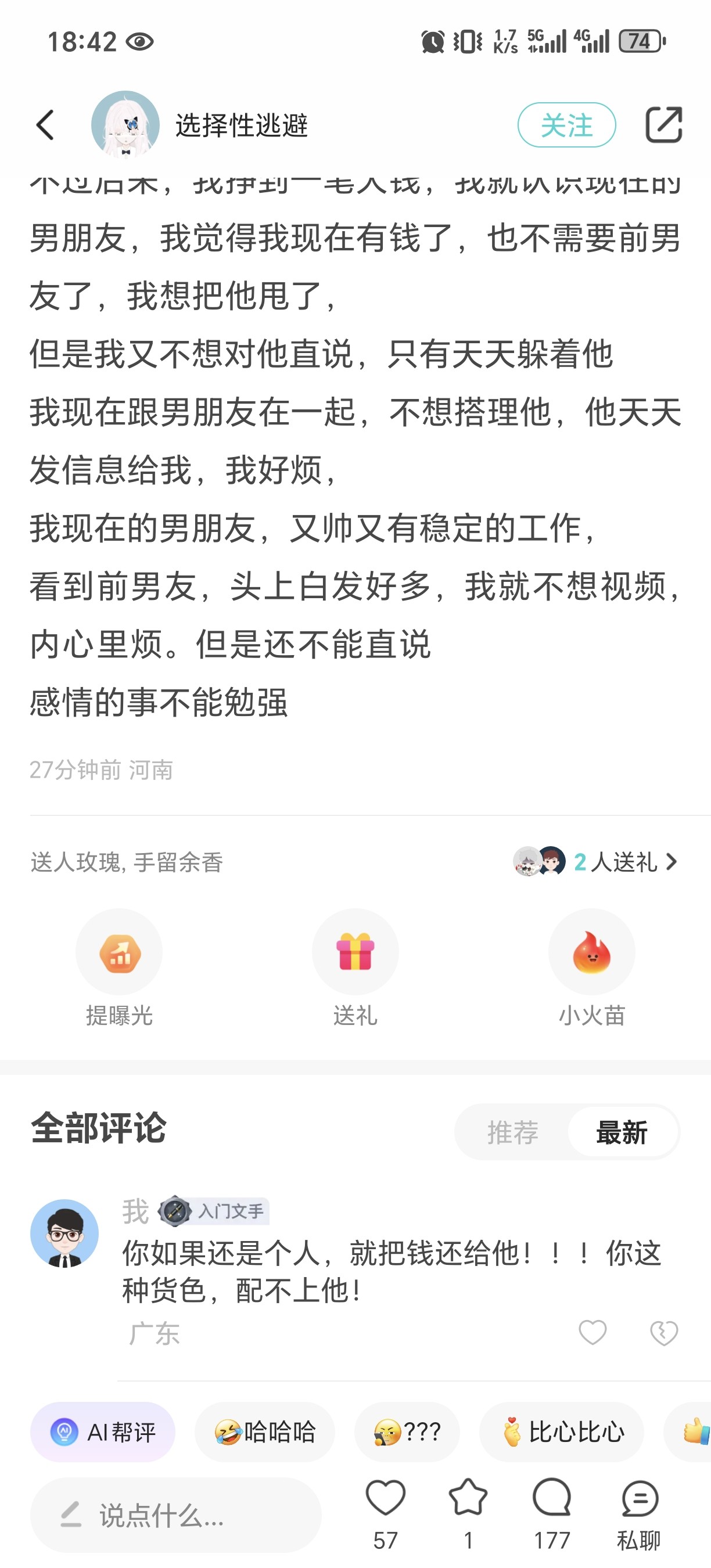Insert the 哈哈哈 quick reply
Screen dimensions: 711x1568
coord(265,1432)
